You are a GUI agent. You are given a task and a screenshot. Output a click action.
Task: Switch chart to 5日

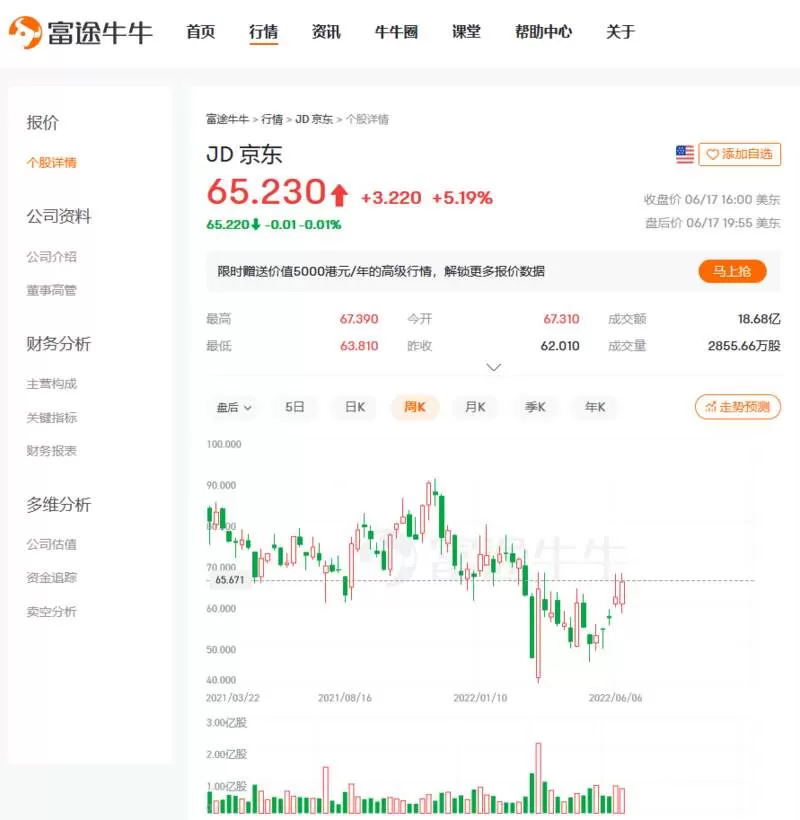pyautogui.click(x=294, y=407)
